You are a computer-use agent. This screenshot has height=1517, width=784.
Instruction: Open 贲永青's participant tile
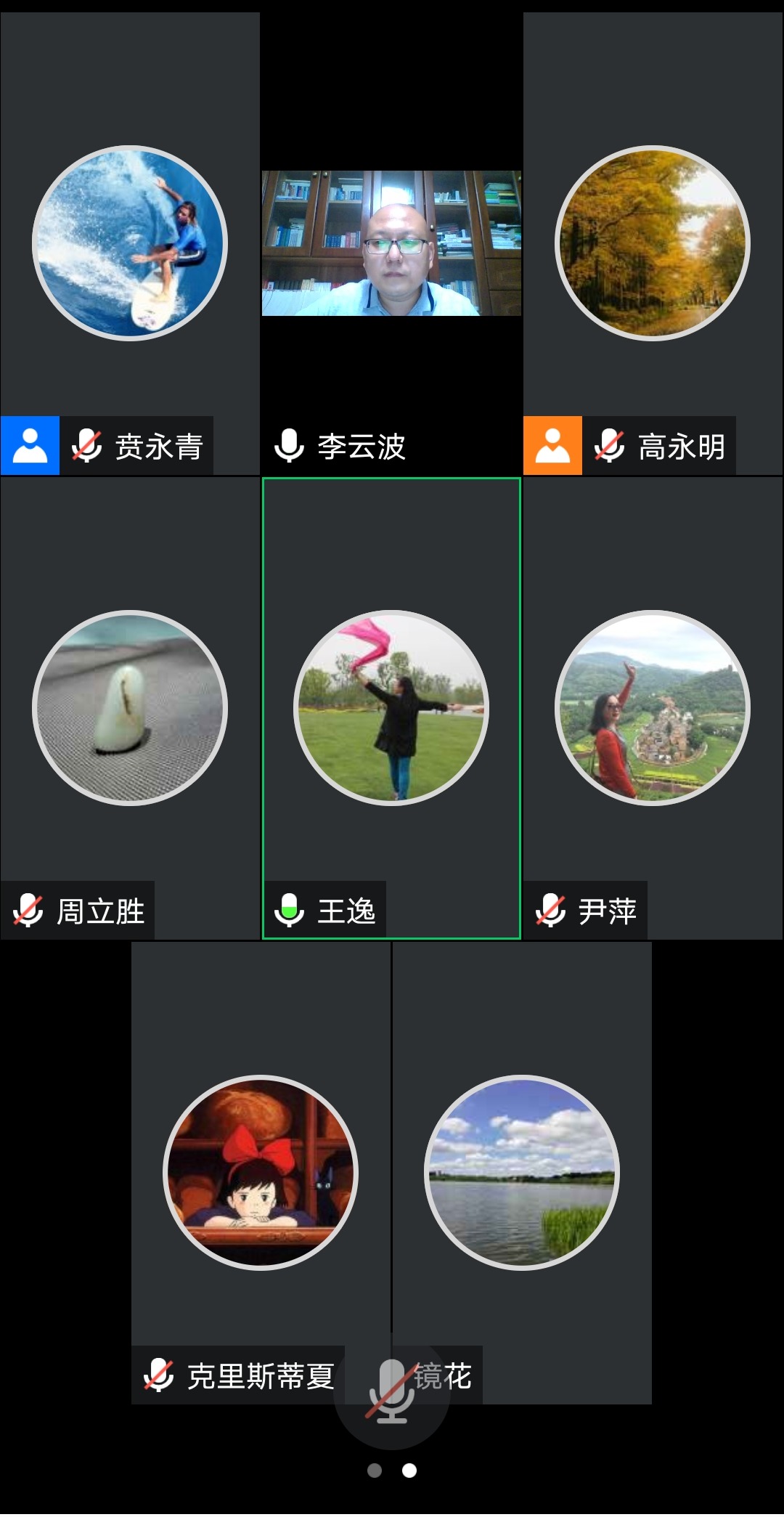point(130,243)
